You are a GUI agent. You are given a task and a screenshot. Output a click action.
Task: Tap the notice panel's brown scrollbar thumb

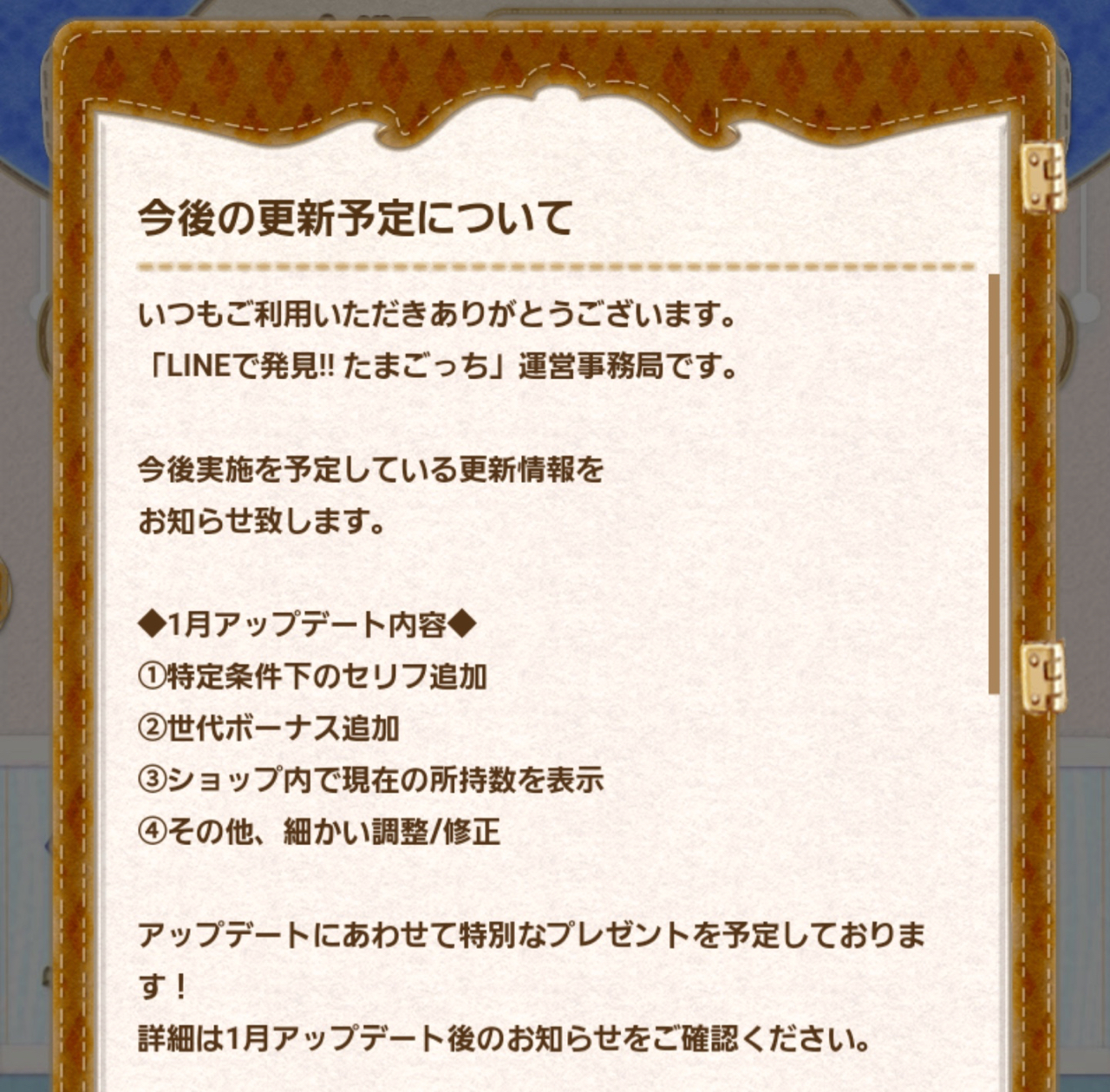[x=994, y=484]
